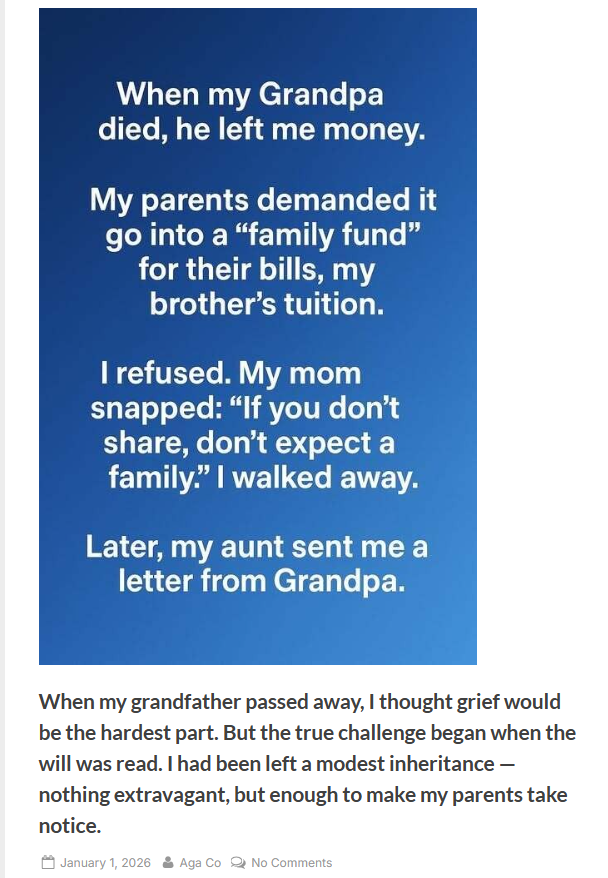The image size is (608, 878).
Task: View posts by author Aga Co
Action: (x=200, y=862)
